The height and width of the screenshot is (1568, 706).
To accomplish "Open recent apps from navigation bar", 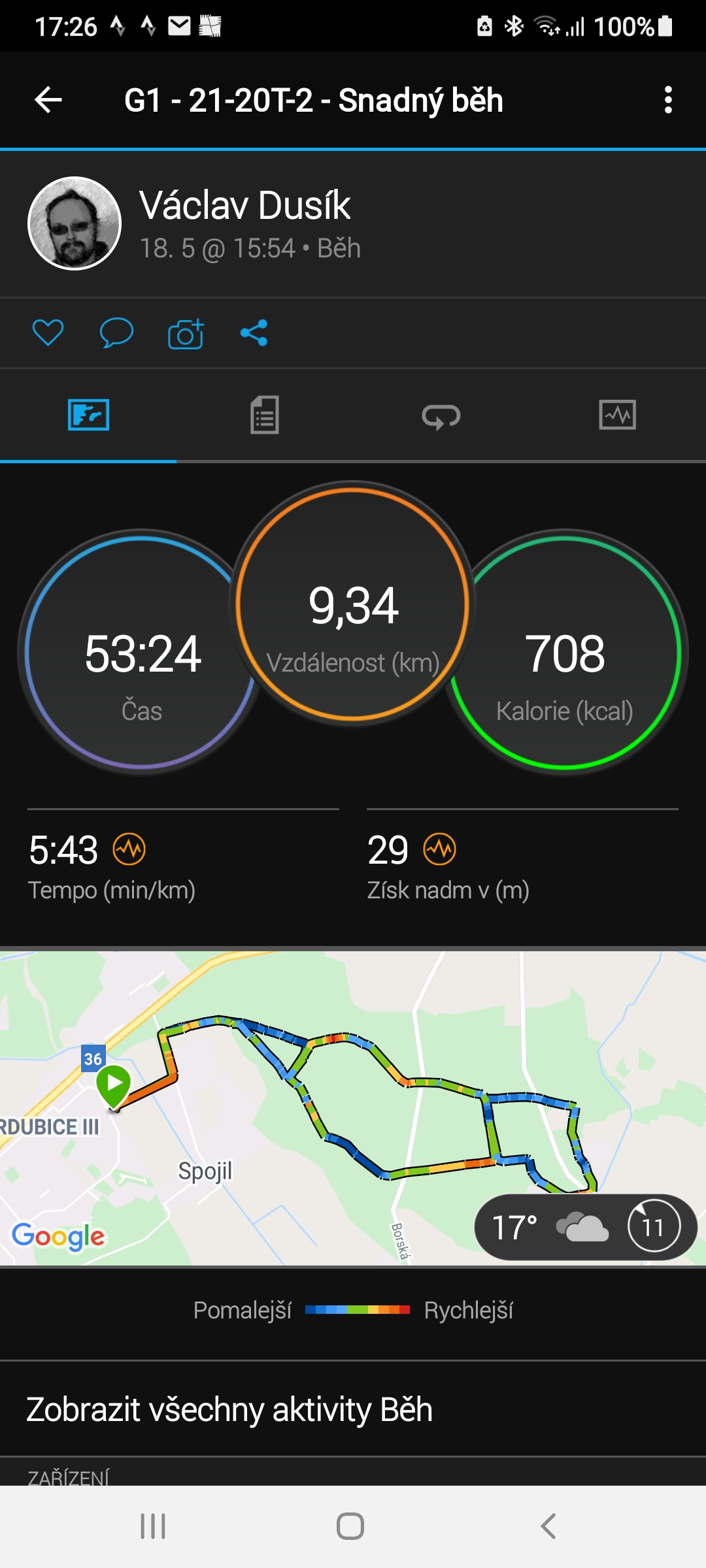I will click(153, 1526).
